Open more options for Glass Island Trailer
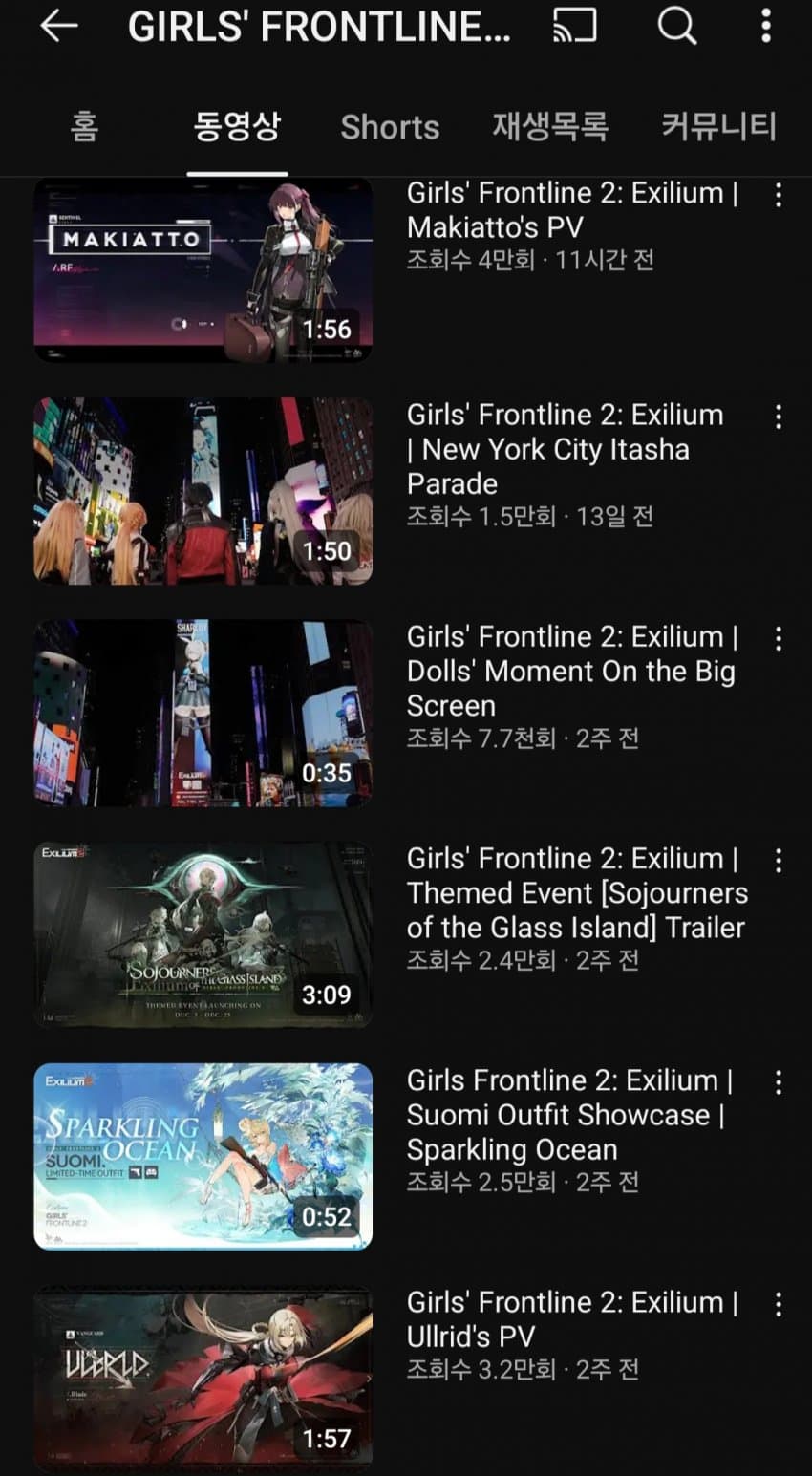The height and width of the screenshot is (1476, 812). tap(779, 860)
